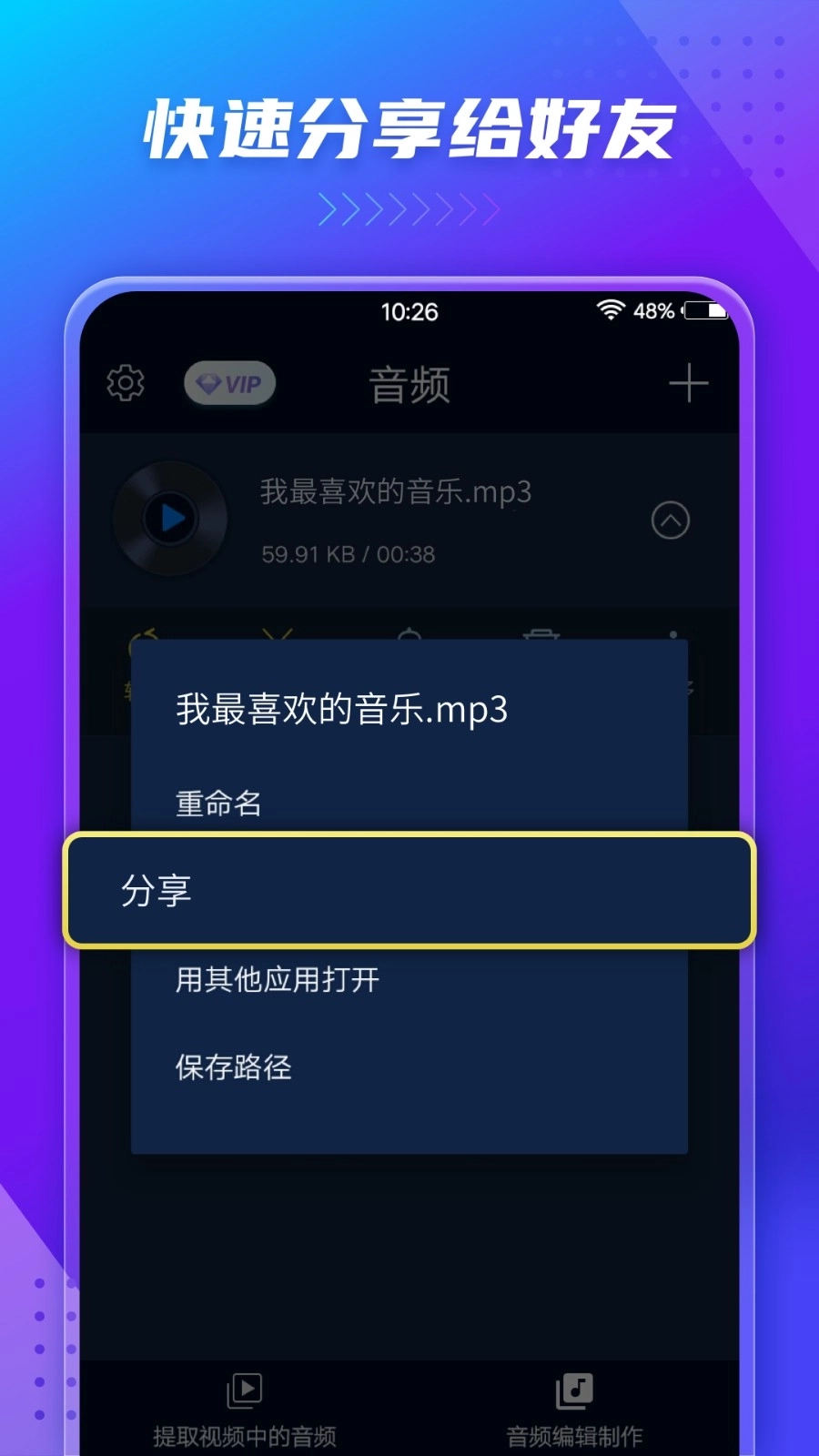Screen dimensions: 819x1456
Task: Open 保存路径 to view save location
Action: point(233,1068)
